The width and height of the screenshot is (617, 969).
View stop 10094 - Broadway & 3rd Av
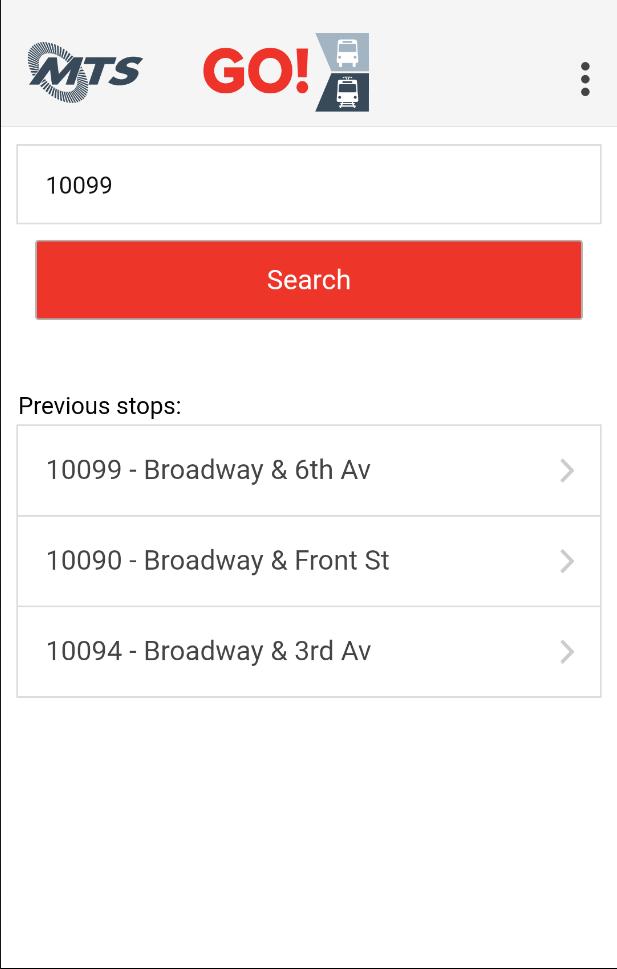[308, 652]
